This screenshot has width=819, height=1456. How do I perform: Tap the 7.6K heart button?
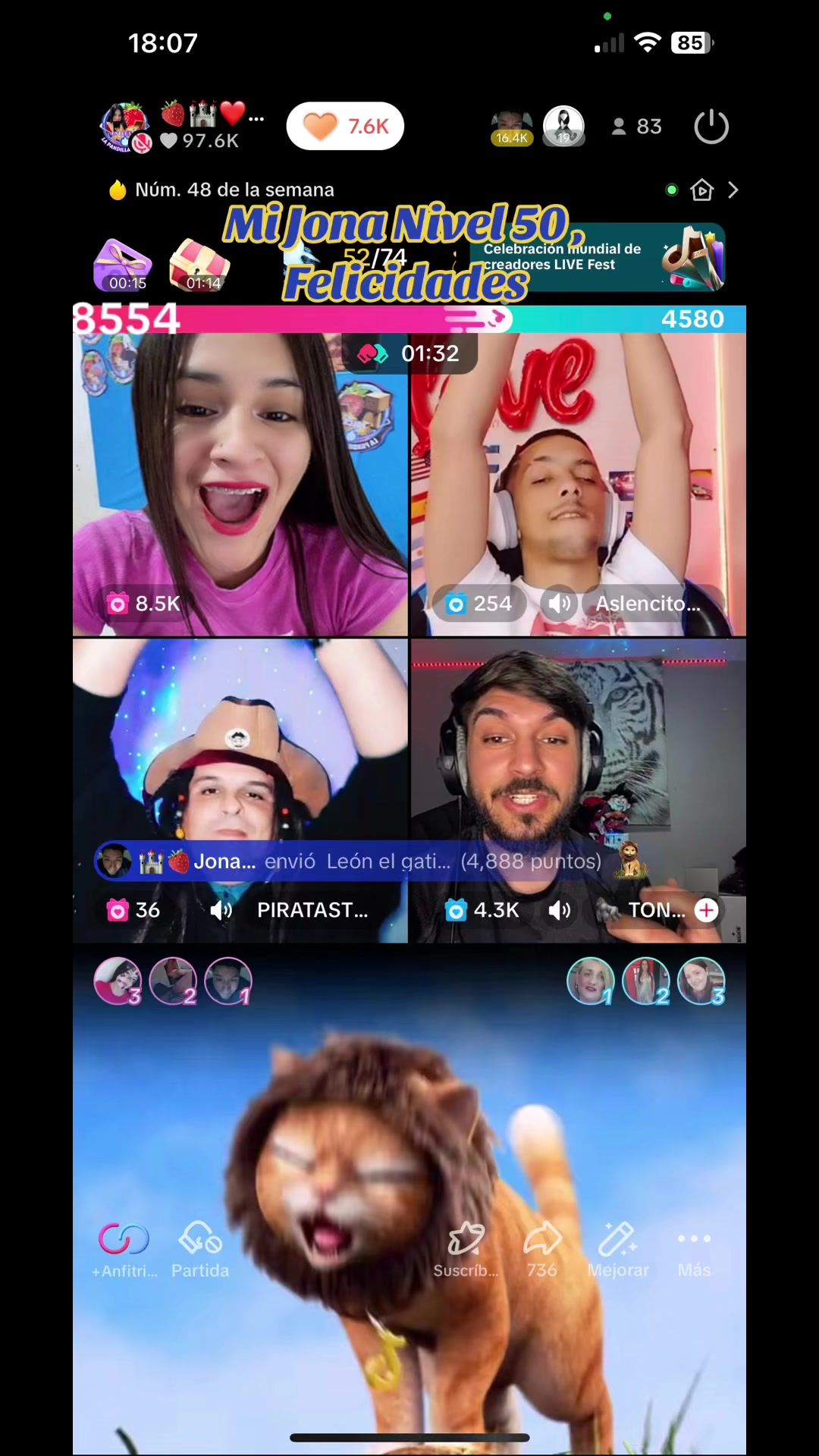(345, 126)
